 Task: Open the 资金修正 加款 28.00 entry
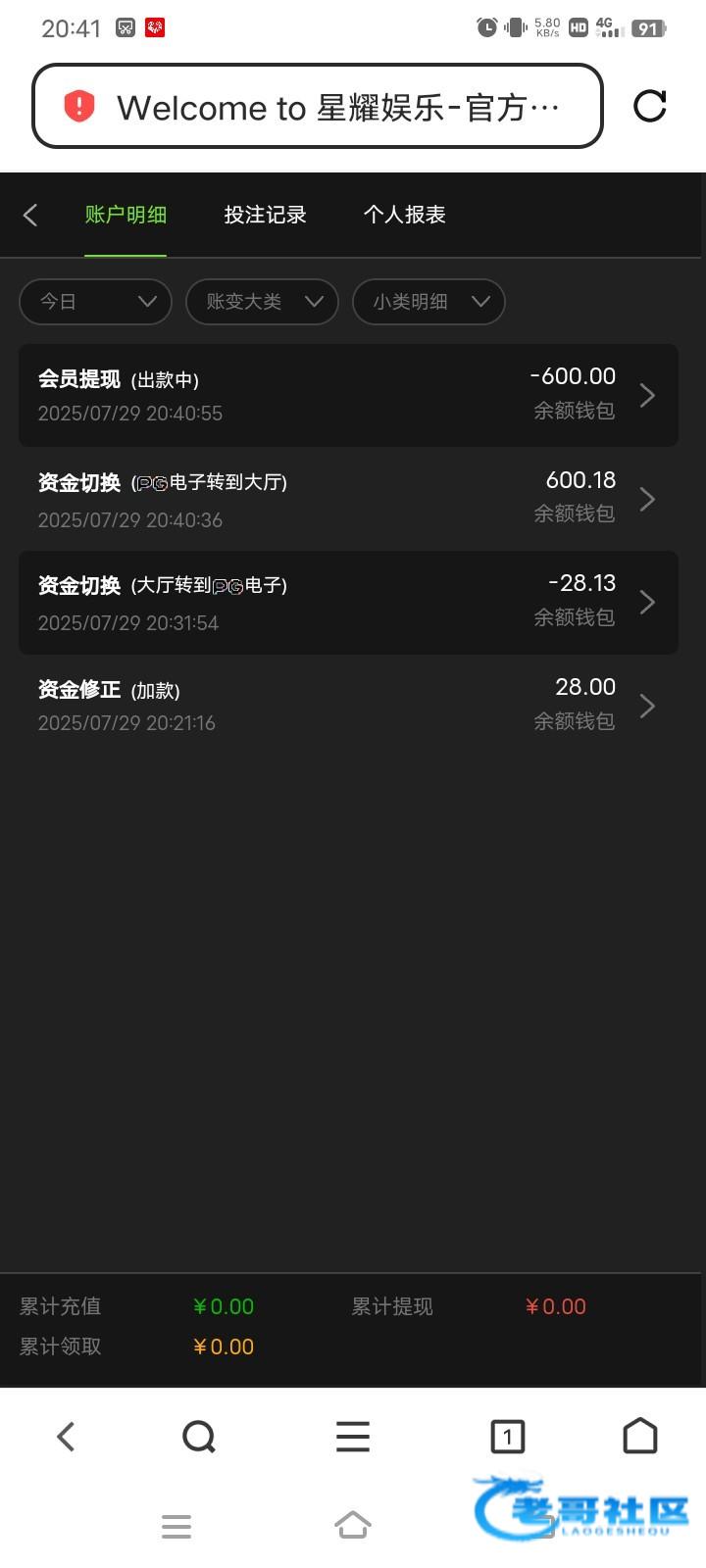pyautogui.click(x=348, y=705)
